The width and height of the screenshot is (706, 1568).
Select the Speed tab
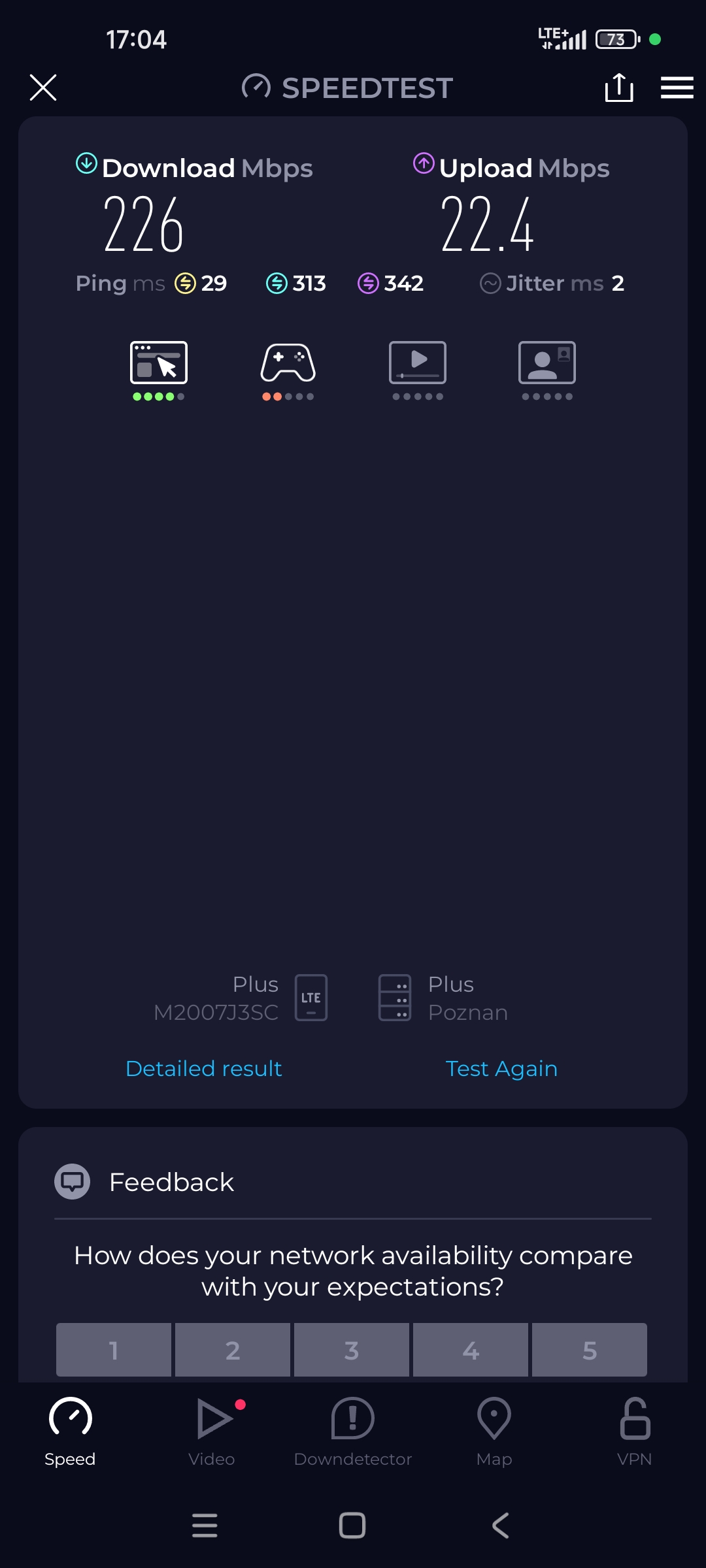pyautogui.click(x=70, y=1432)
